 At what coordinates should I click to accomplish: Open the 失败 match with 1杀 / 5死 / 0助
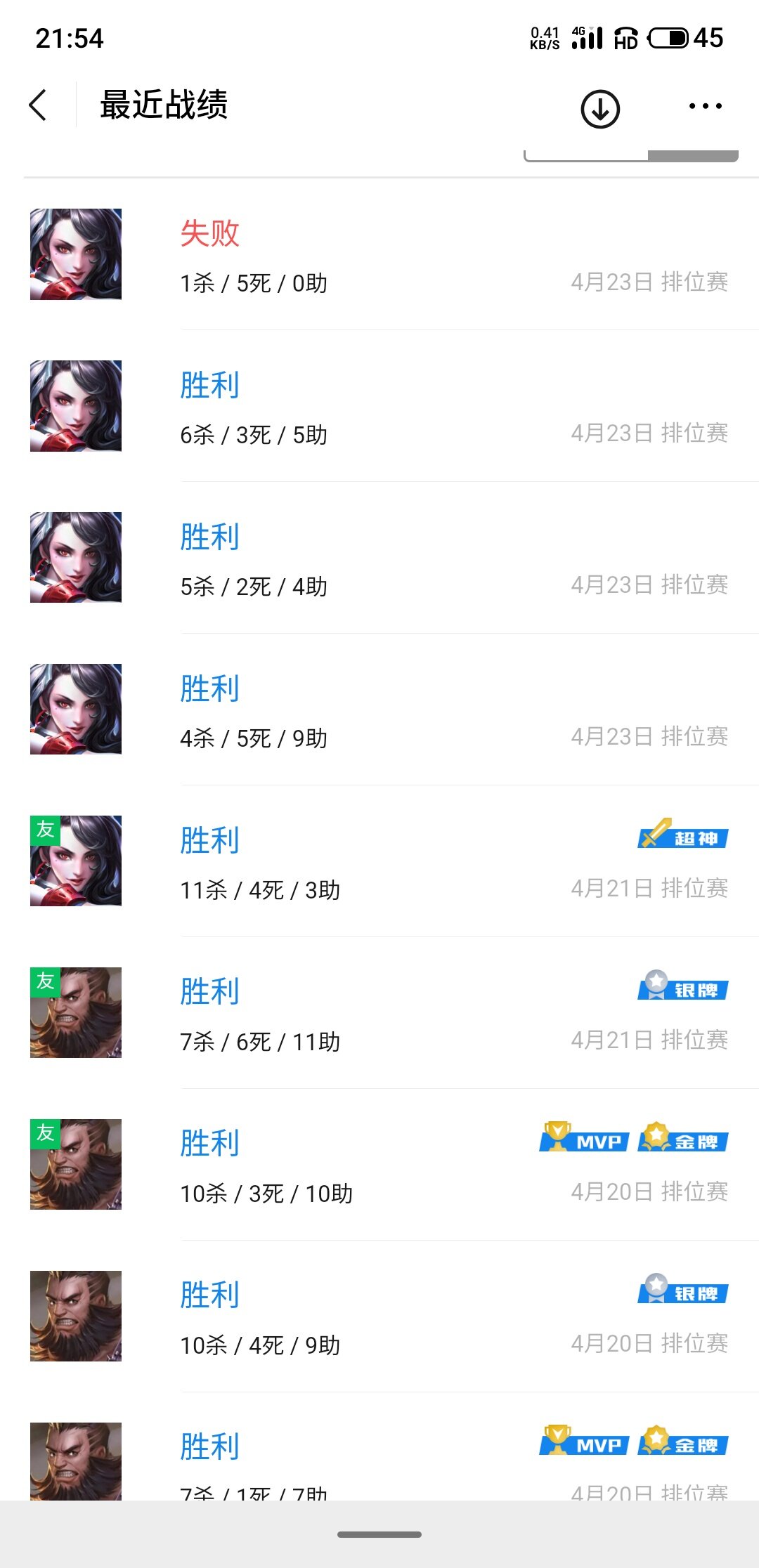pyautogui.click(x=379, y=254)
